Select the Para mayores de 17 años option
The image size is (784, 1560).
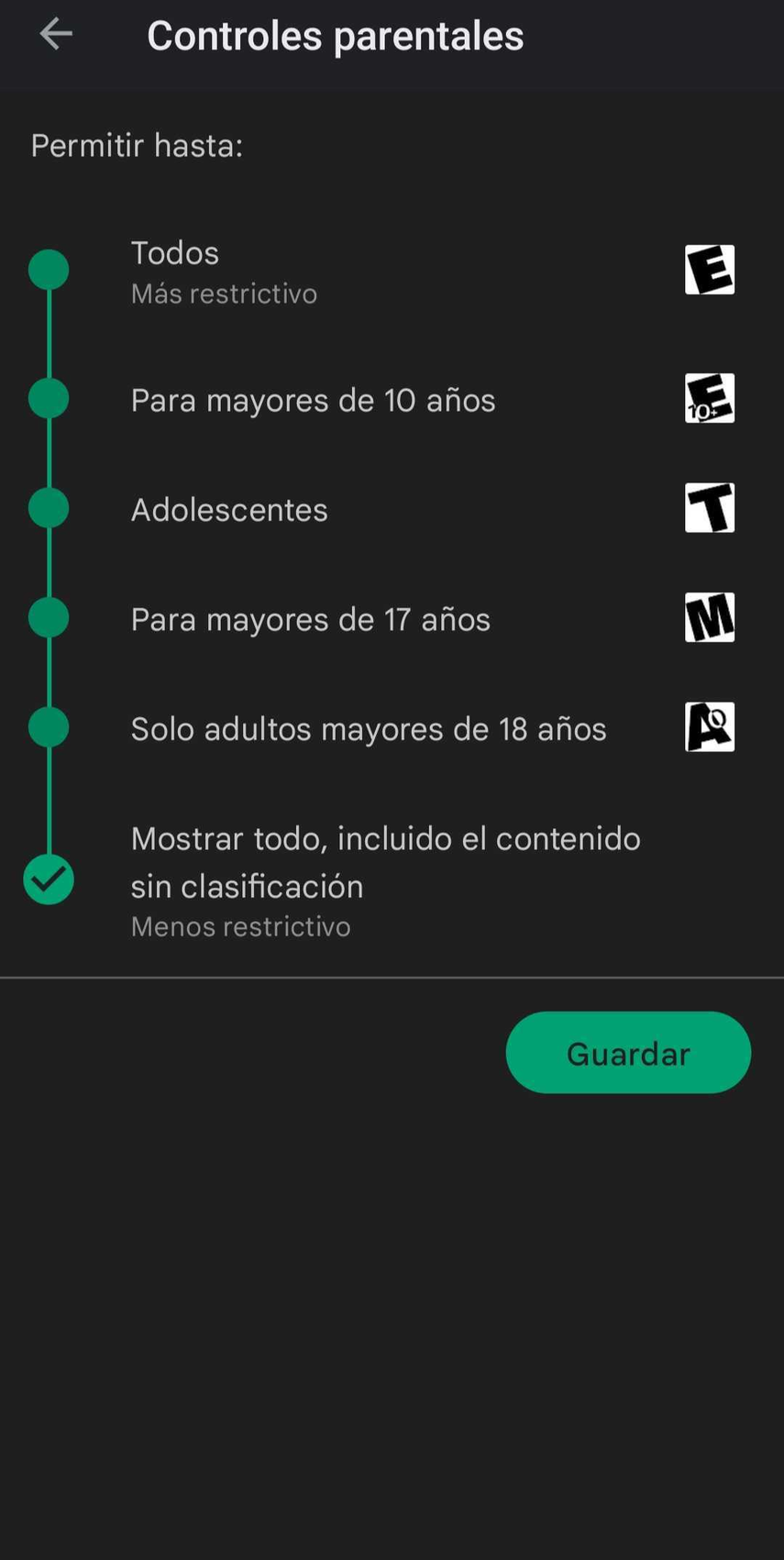(49, 617)
